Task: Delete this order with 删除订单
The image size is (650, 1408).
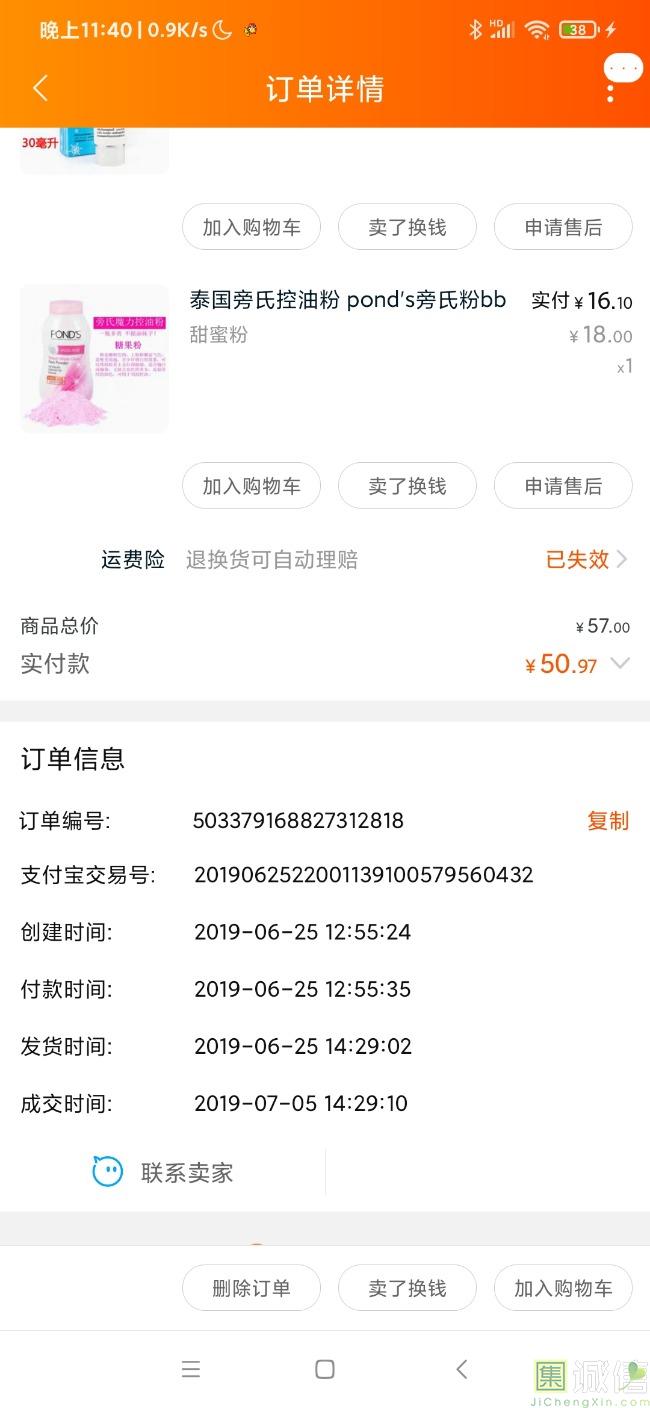Action: click(251, 1288)
